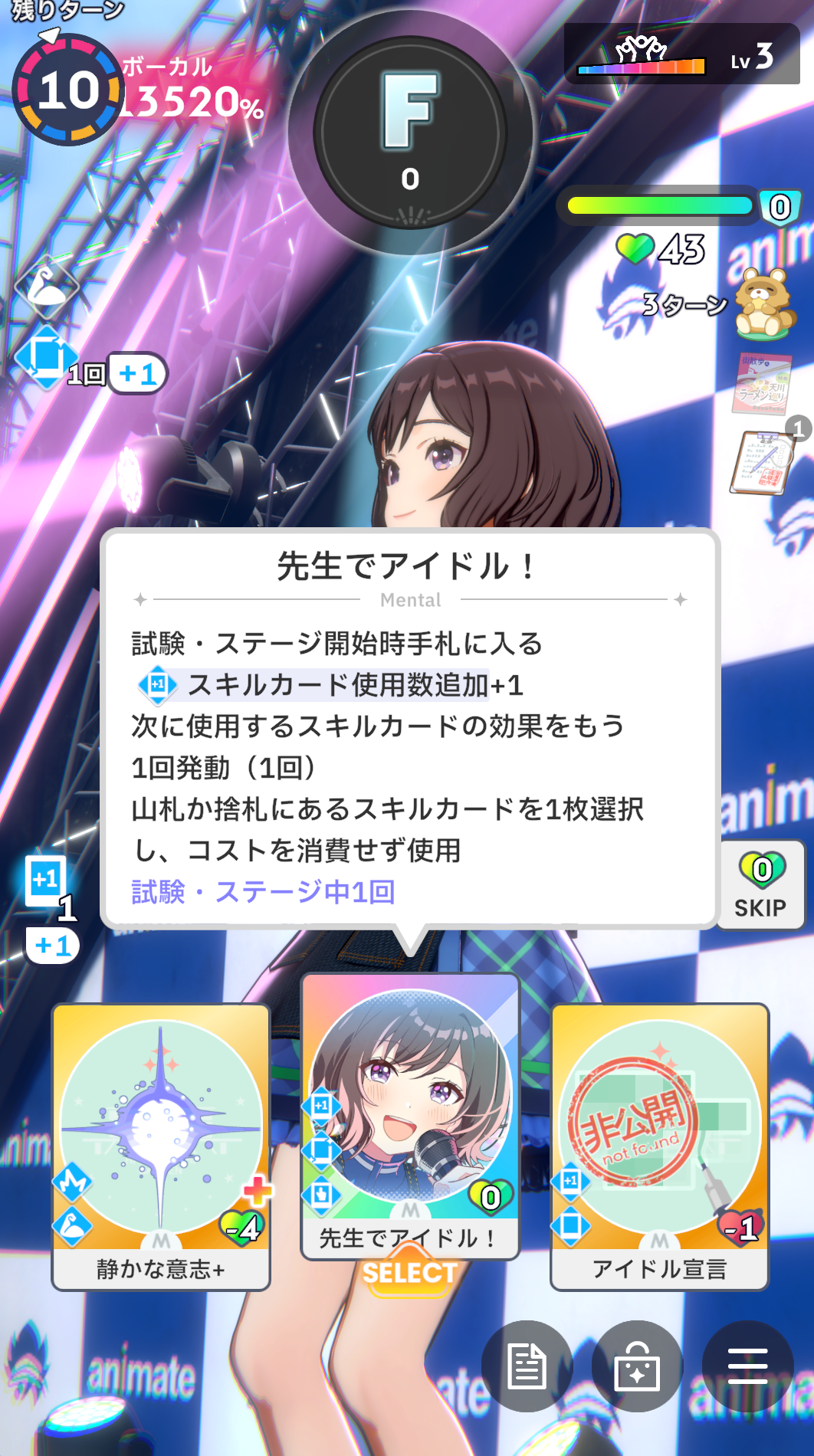This screenshot has width=814, height=1456.
Task: Select the アイドル宣言 skill card
Action: (660, 1146)
